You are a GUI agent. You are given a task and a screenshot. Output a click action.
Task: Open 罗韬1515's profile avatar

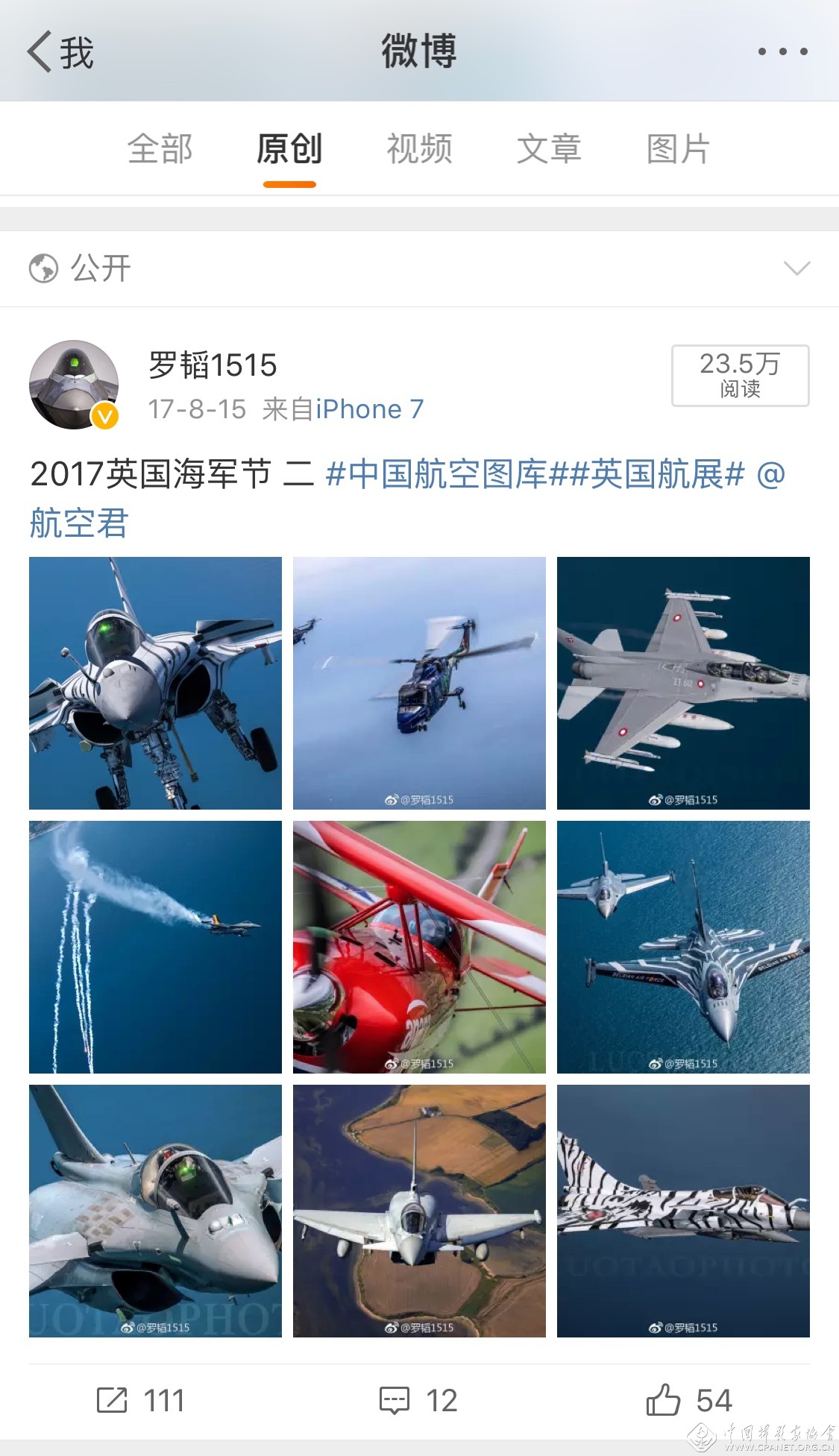coord(74,385)
